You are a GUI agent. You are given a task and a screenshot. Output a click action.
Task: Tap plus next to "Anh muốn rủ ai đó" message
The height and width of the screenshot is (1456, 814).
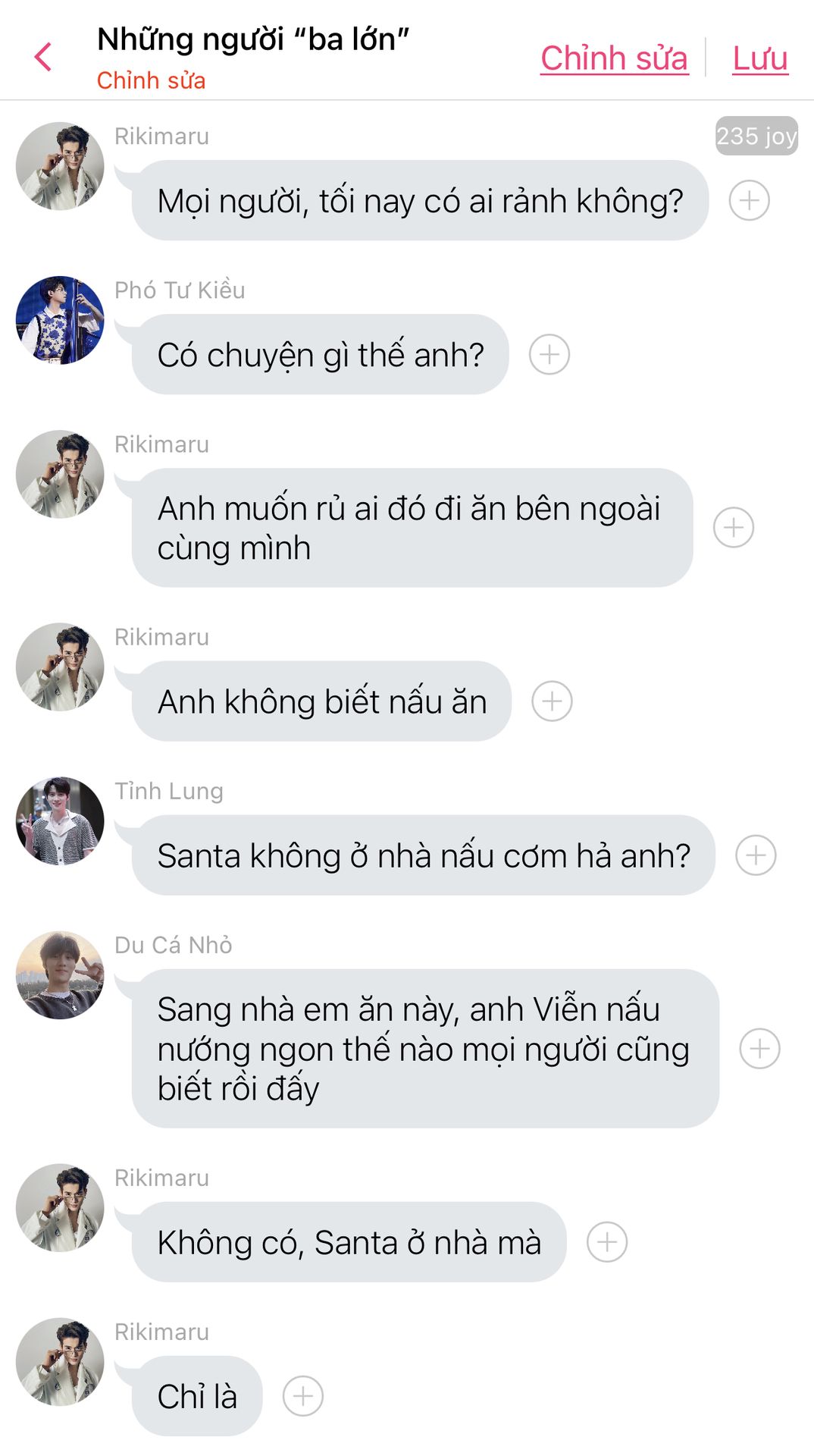(x=734, y=527)
